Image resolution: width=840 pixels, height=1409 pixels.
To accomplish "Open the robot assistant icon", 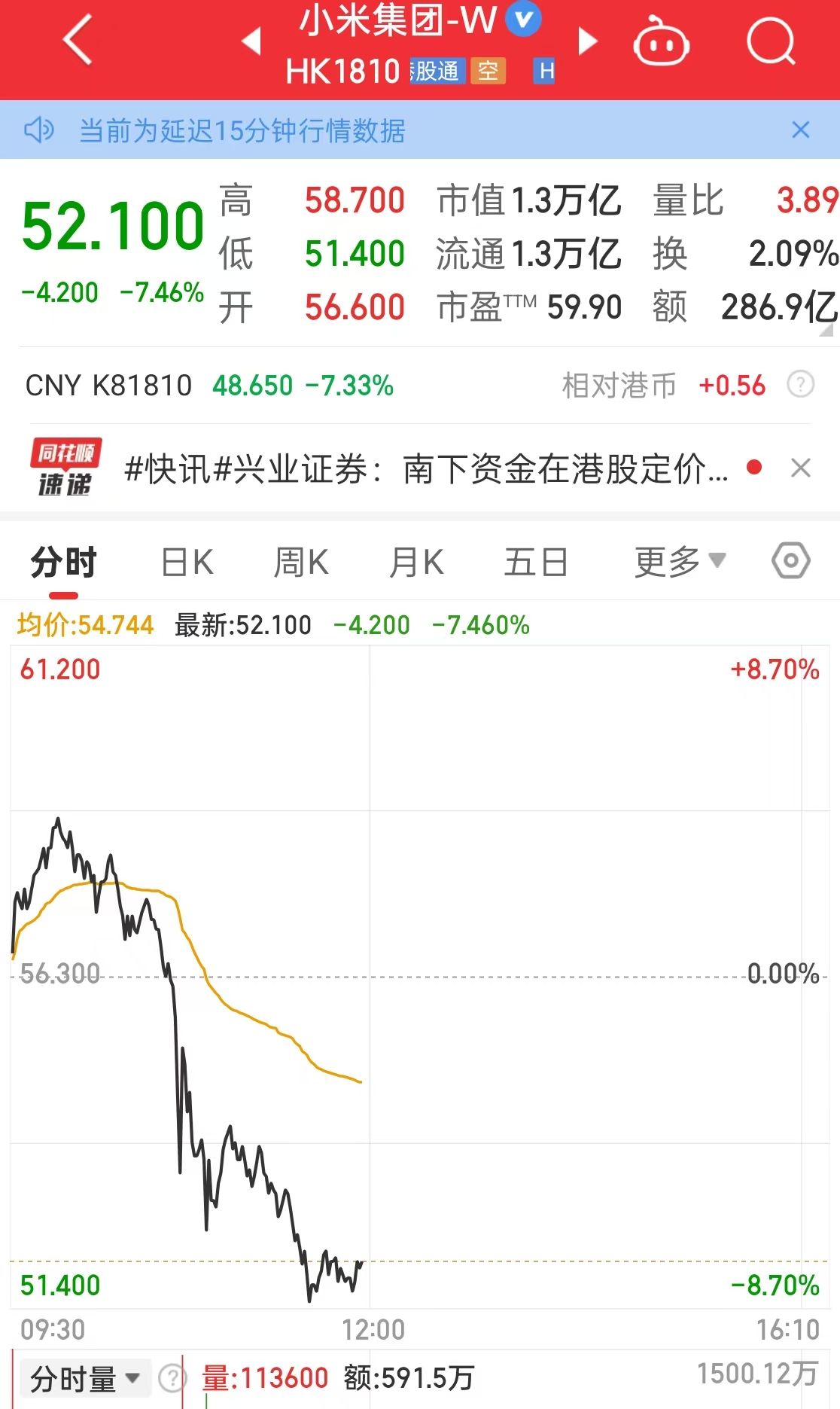I will (x=661, y=41).
